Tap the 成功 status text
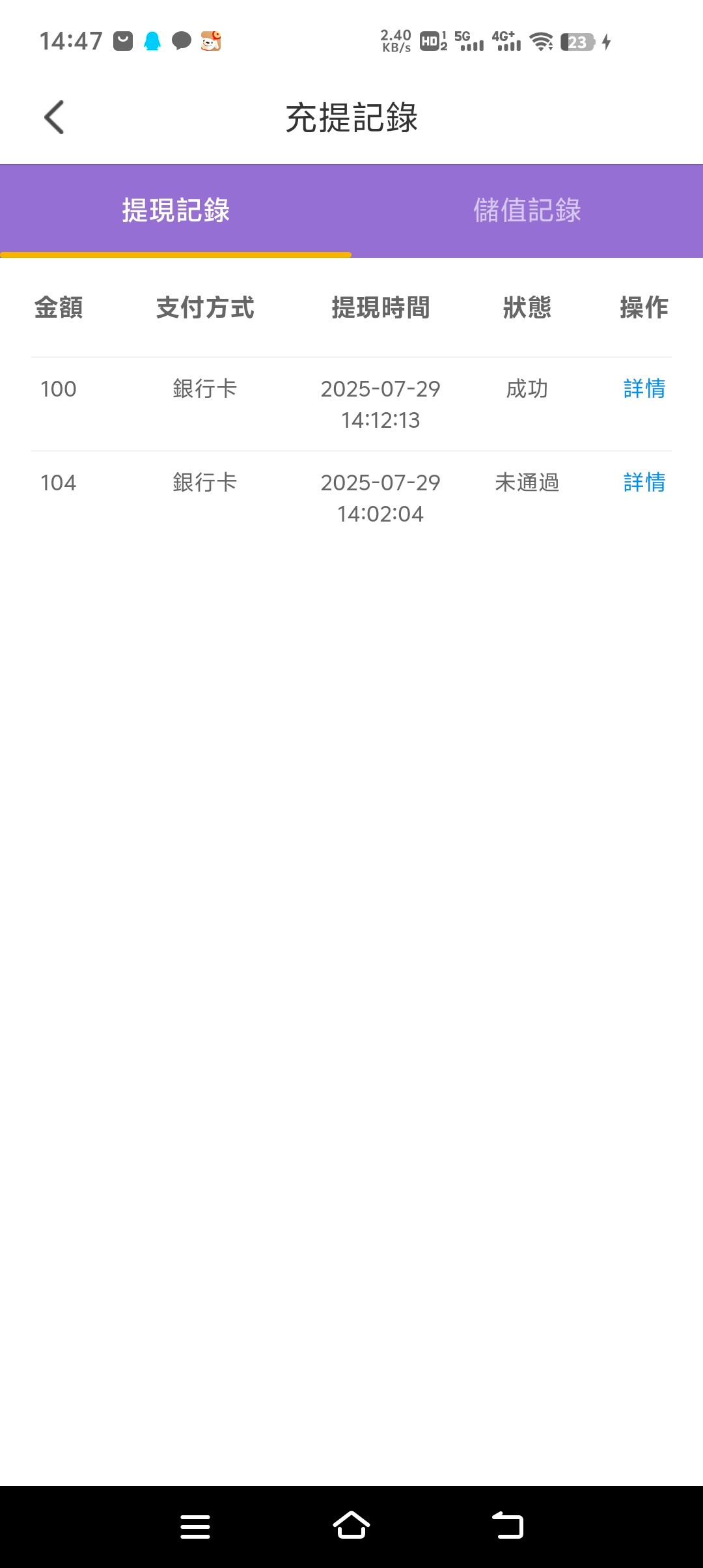This screenshot has width=703, height=1568. pyautogui.click(x=525, y=389)
